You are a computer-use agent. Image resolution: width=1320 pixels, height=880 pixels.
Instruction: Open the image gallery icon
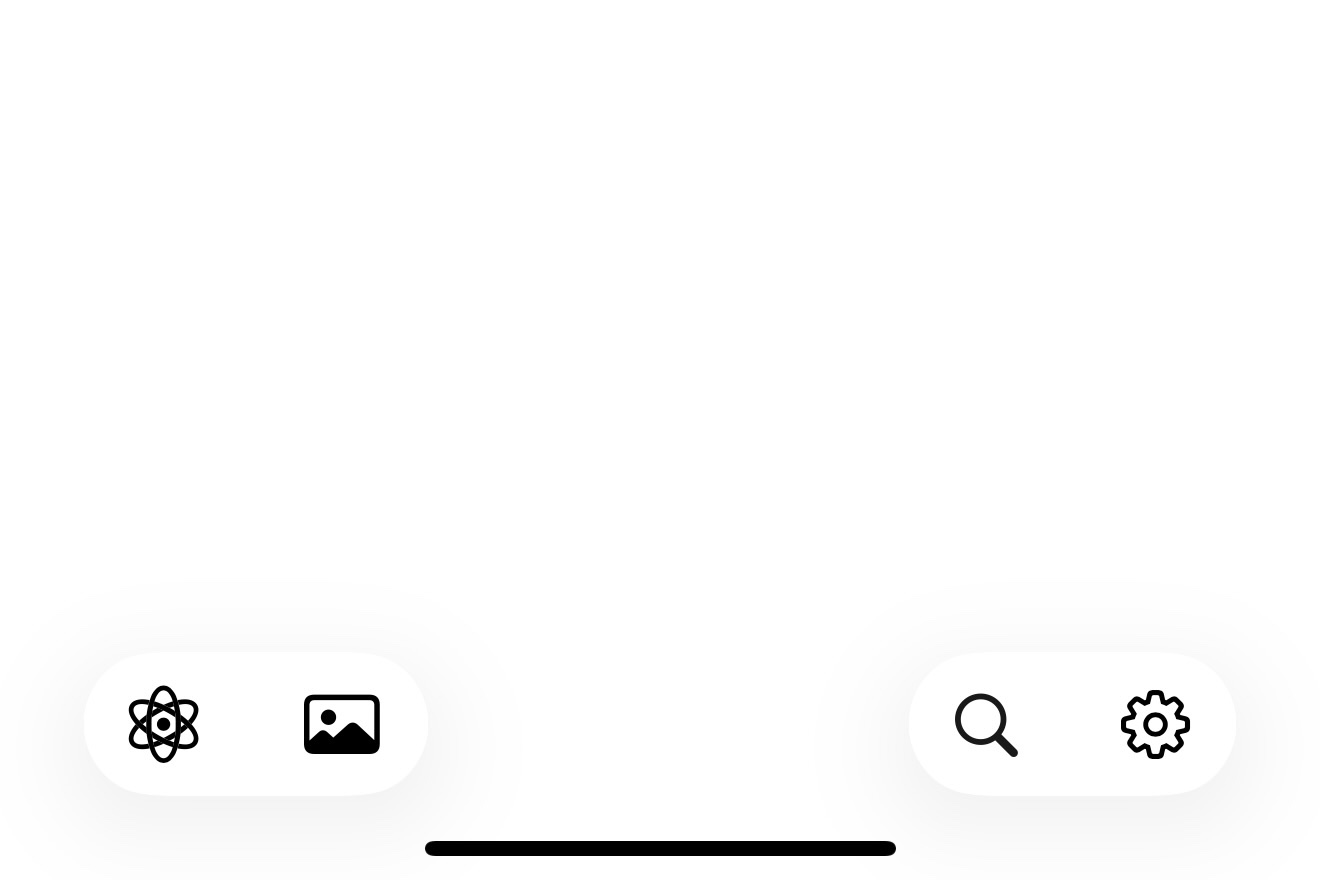(x=342, y=724)
